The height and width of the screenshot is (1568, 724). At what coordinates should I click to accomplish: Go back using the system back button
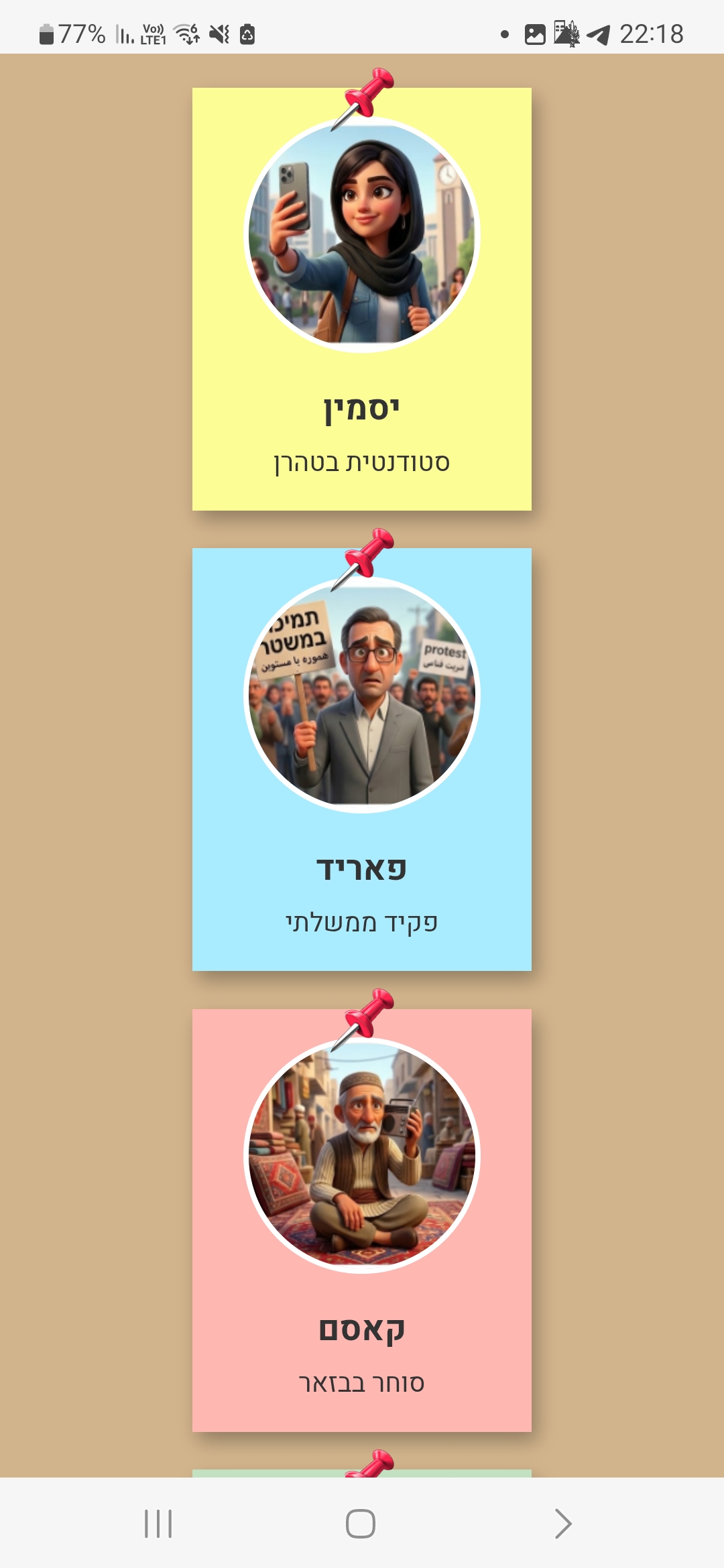563,1524
